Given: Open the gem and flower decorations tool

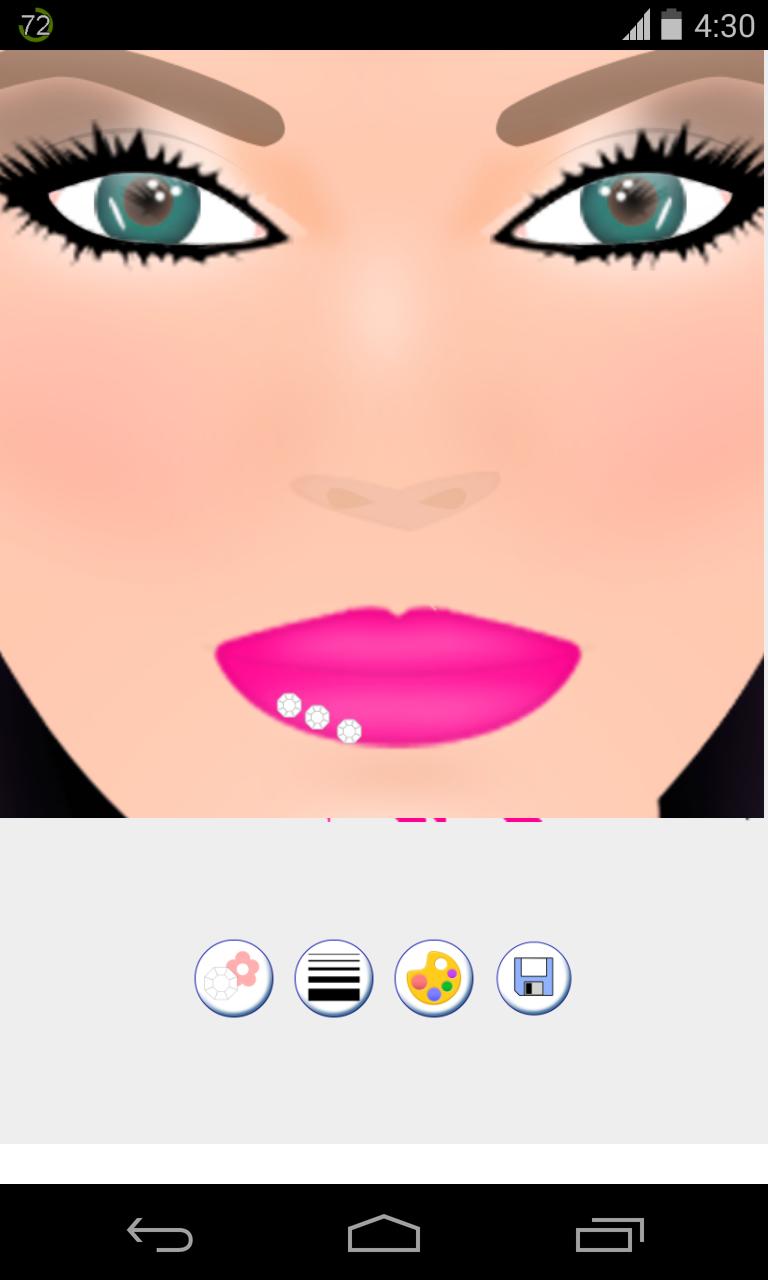Looking at the screenshot, I should click(x=234, y=978).
